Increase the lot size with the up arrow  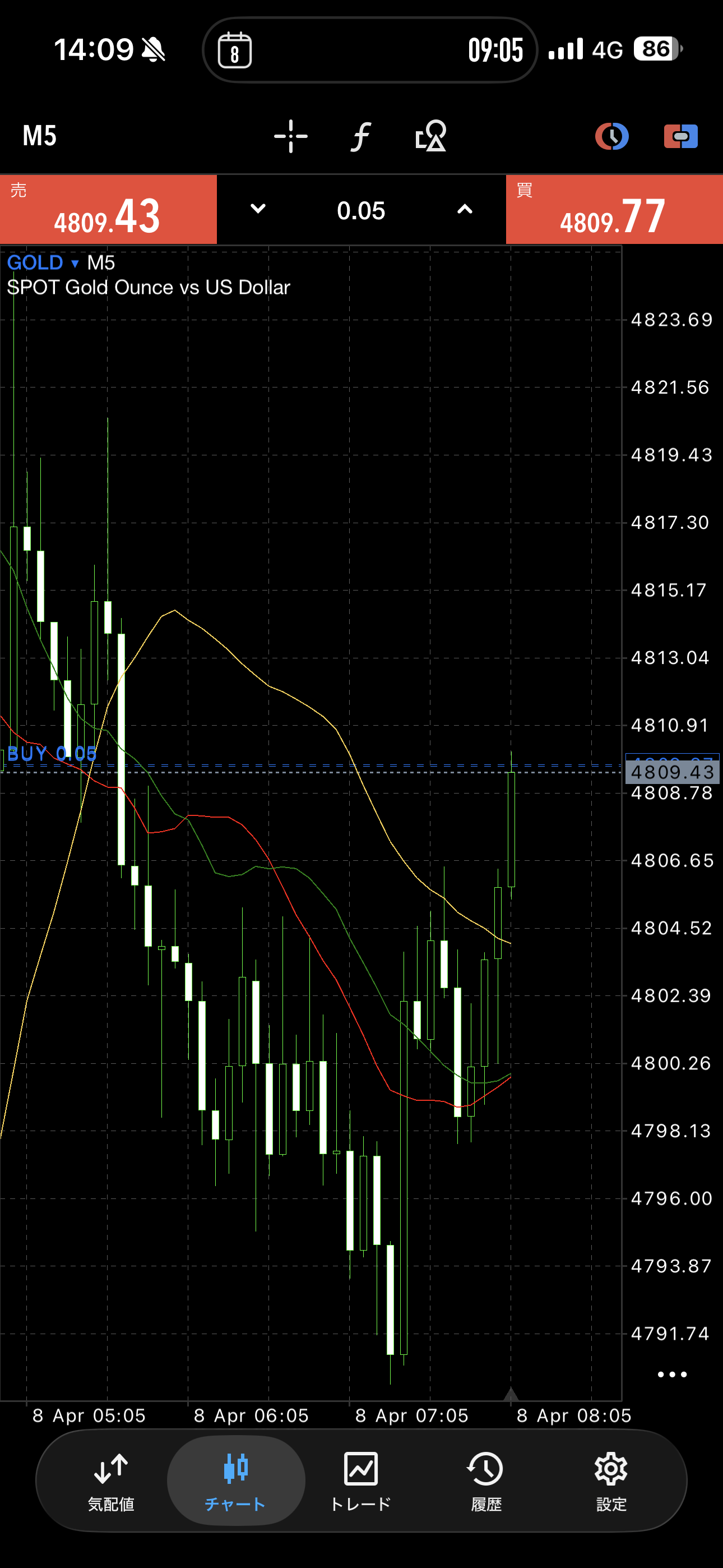pyautogui.click(x=465, y=209)
